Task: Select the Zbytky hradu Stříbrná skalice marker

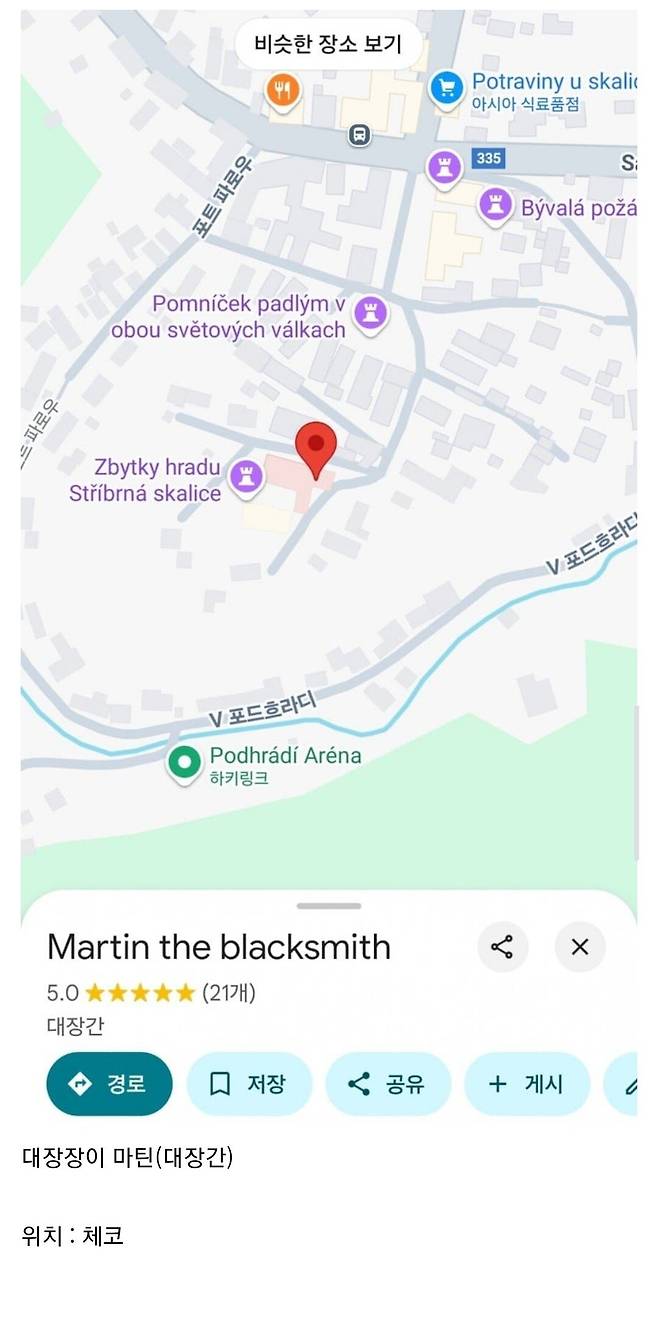Action: pos(246,476)
